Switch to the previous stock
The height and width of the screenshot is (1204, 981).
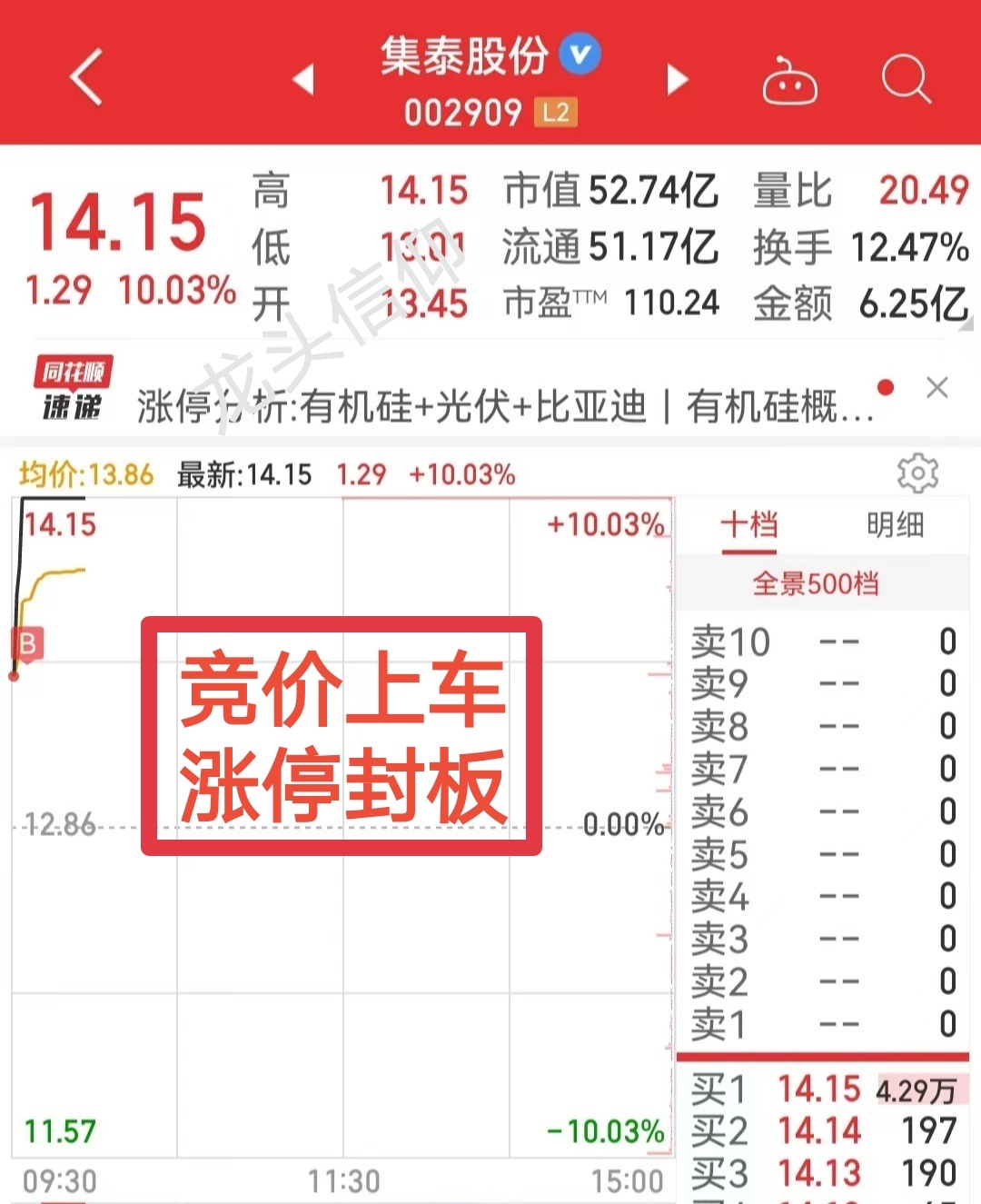tap(303, 80)
